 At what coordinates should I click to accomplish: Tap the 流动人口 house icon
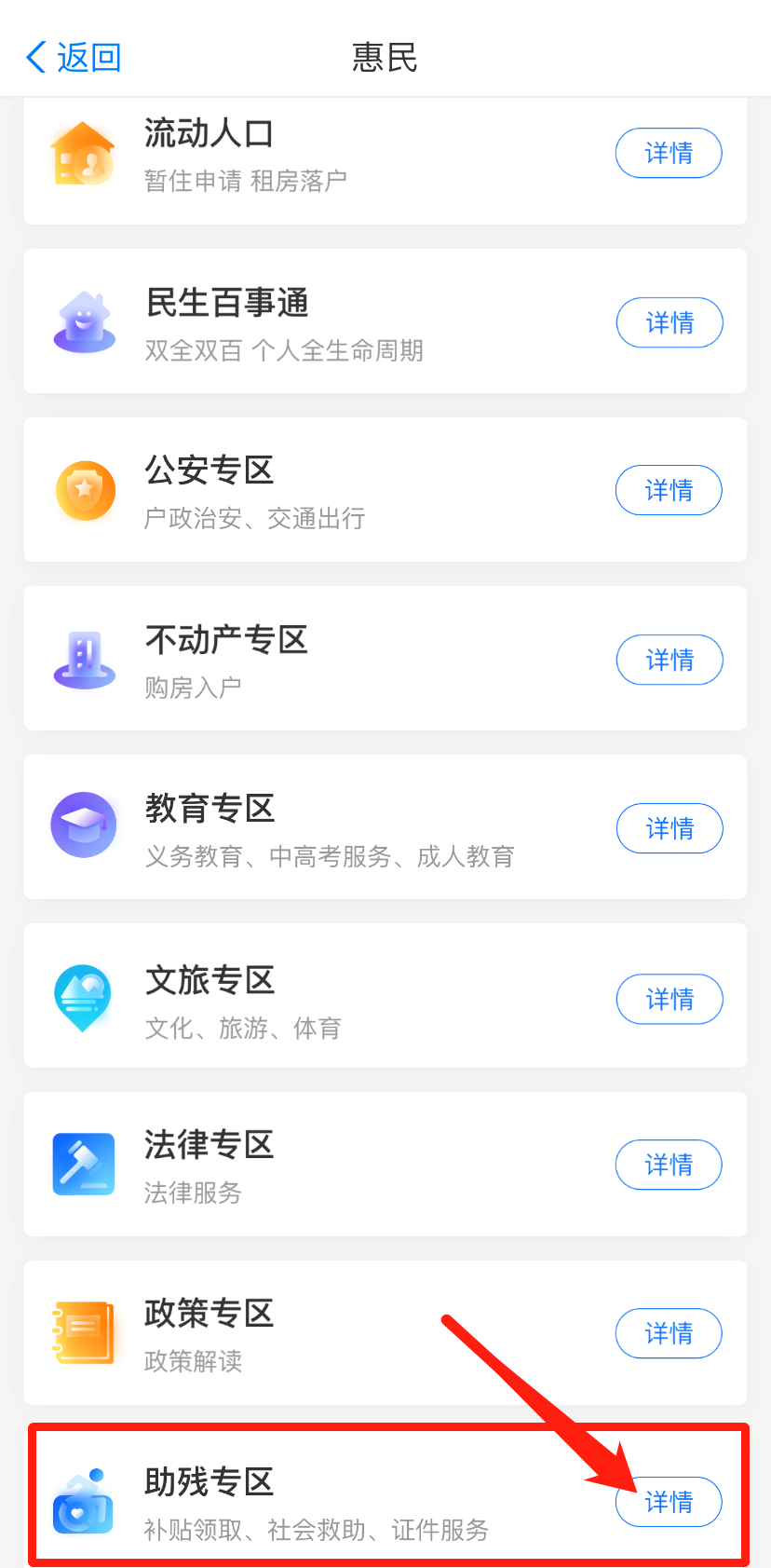(84, 154)
